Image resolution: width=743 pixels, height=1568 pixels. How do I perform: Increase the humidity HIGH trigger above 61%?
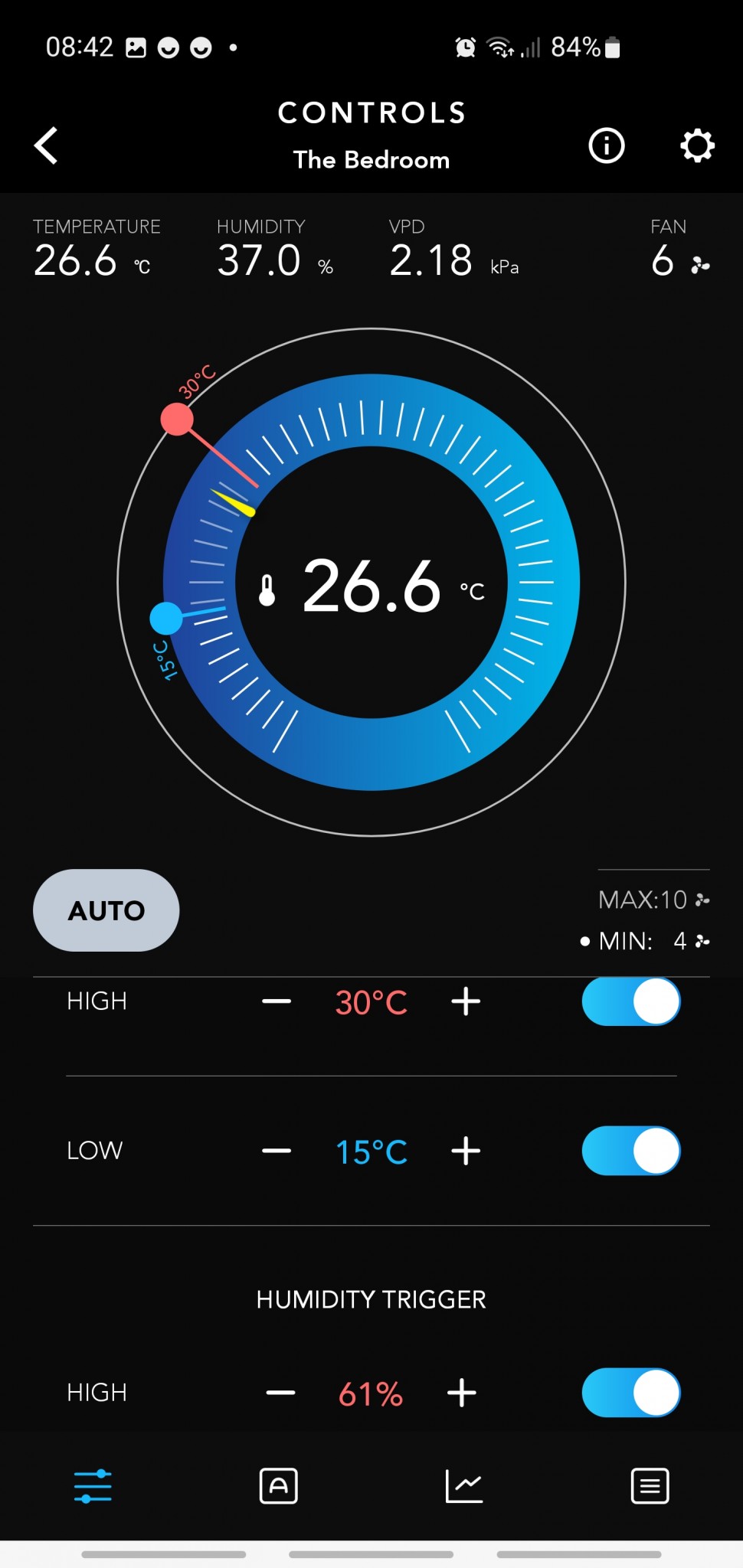pyautogui.click(x=462, y=1393)
